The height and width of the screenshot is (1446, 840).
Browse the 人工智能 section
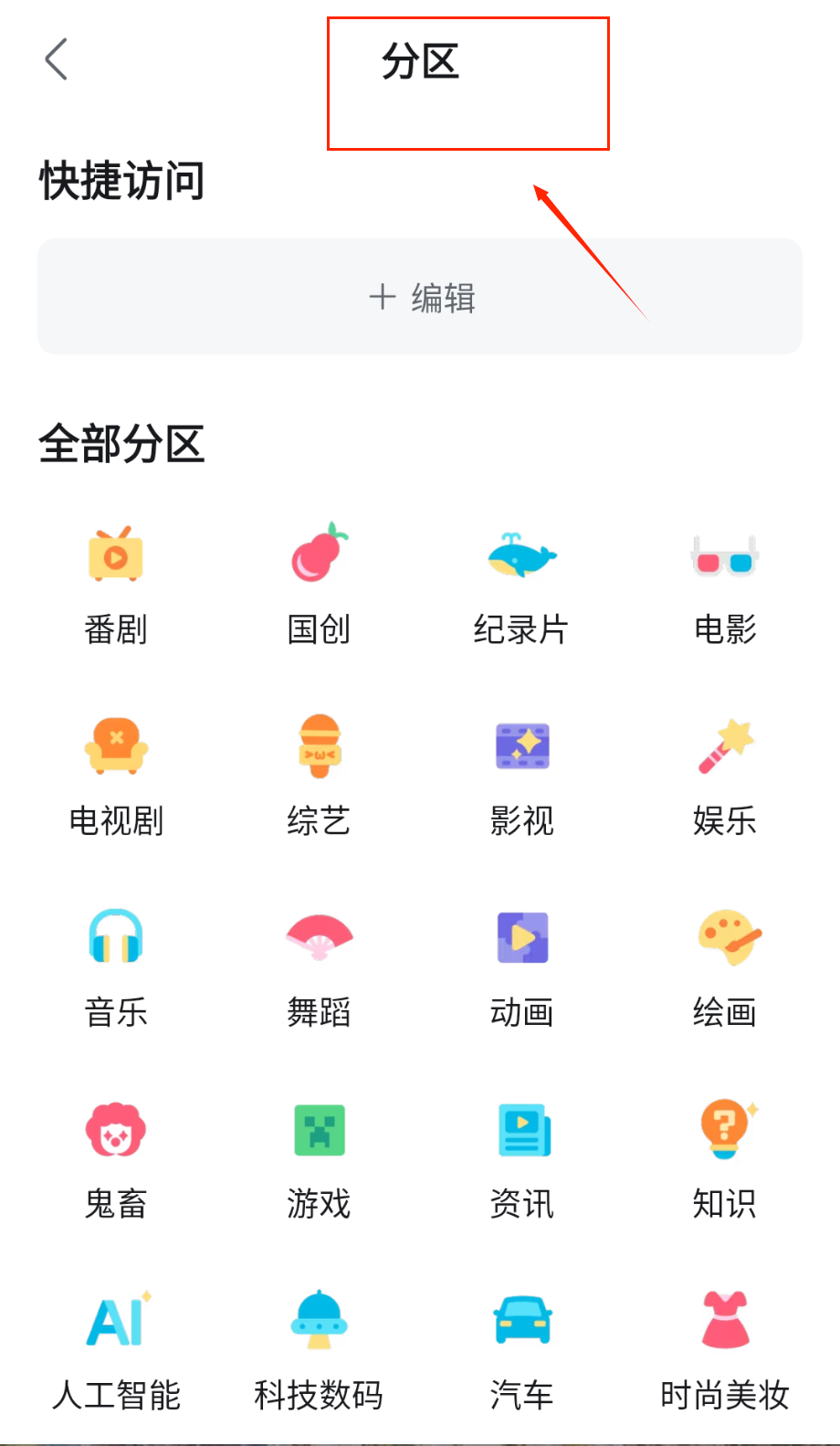pos(116,1350)
